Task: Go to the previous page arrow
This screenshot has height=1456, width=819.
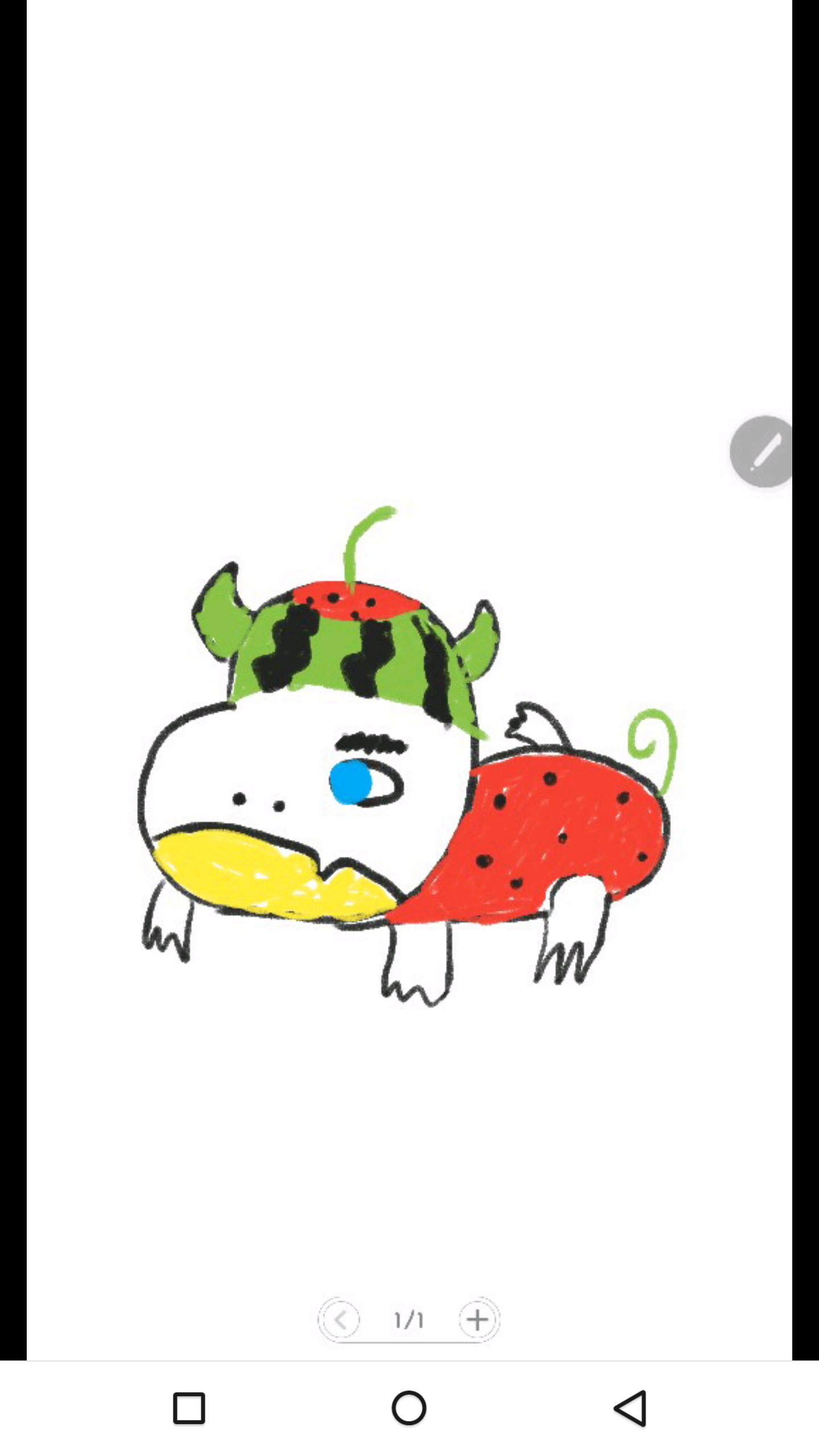Action: [340, 1319]
